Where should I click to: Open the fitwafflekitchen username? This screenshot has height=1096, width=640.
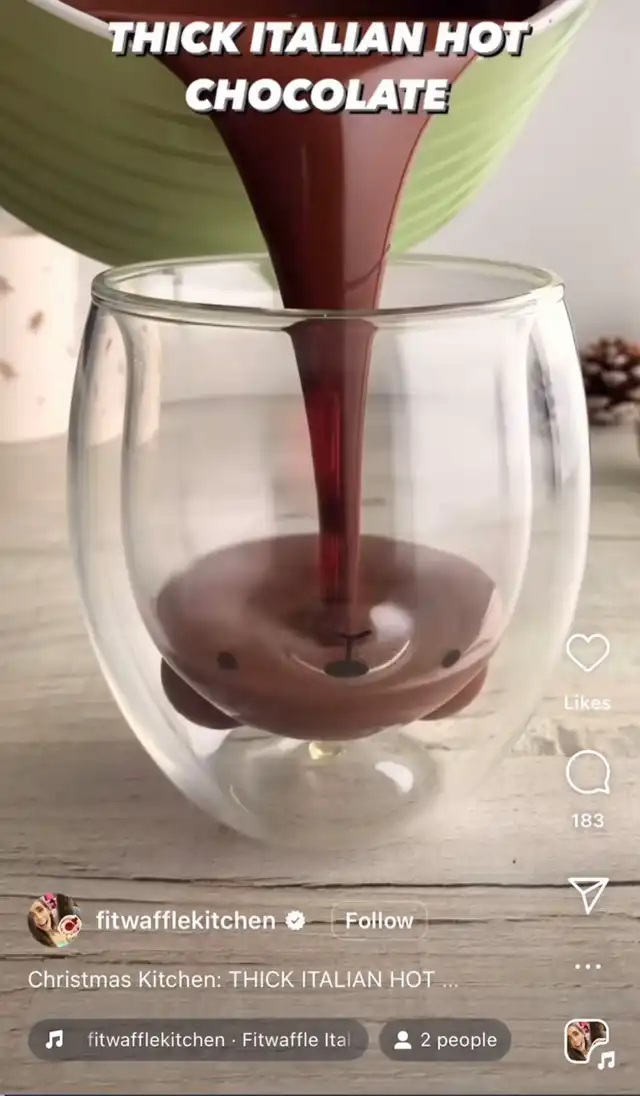coord(185,920)
